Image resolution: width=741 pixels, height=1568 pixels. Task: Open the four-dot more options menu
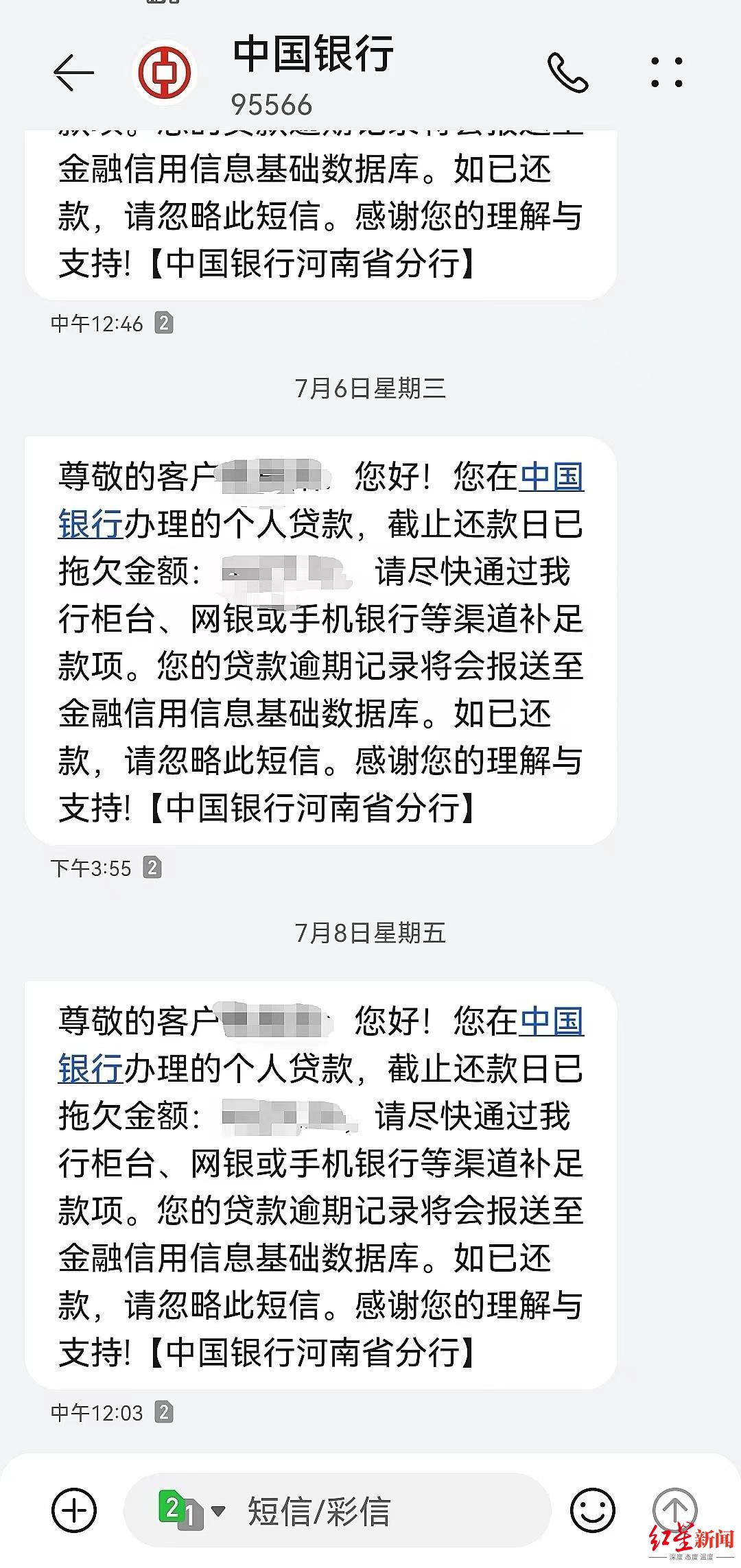click(x=666, y=73)
